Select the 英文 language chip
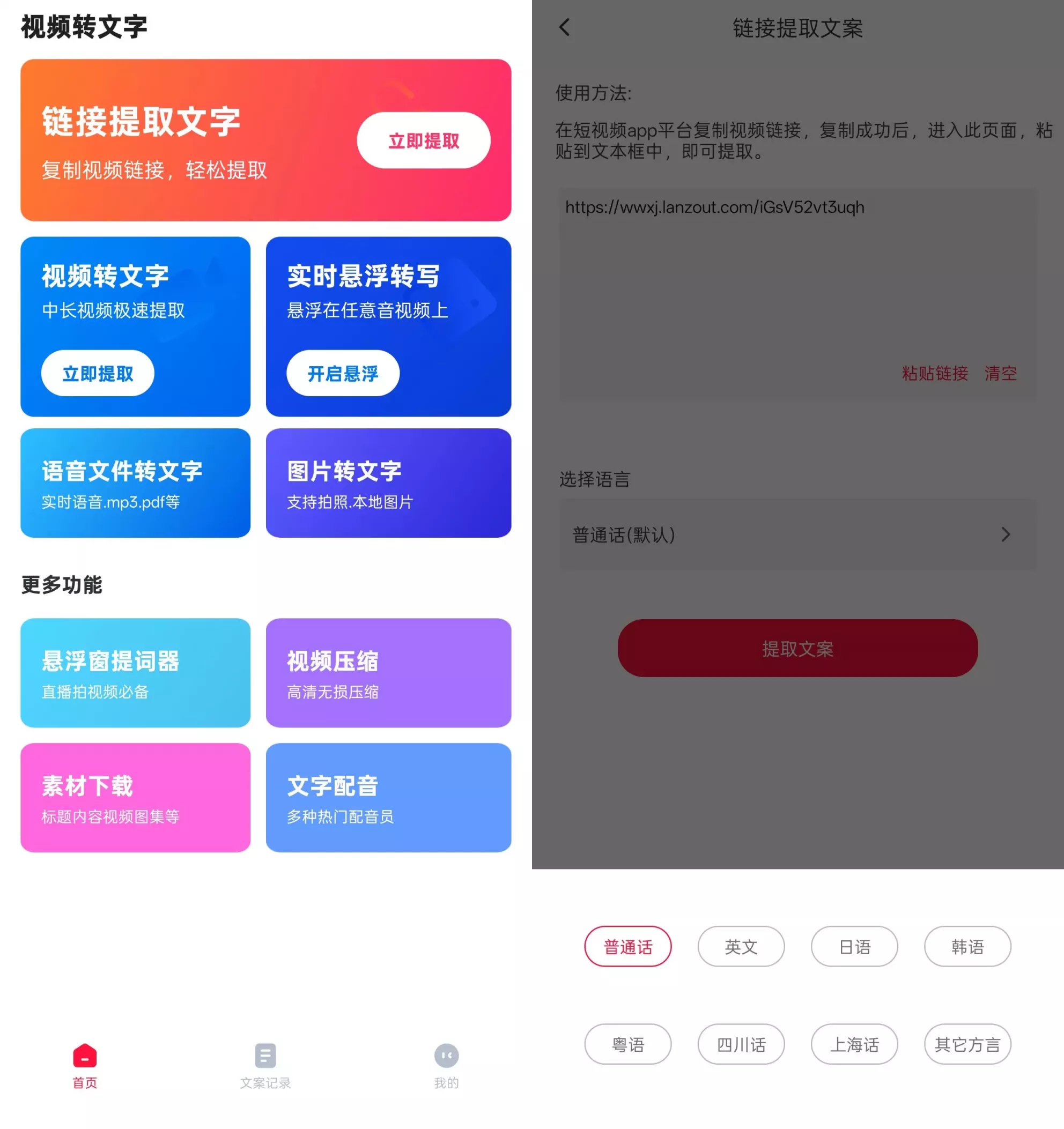 tap(741, 946)
